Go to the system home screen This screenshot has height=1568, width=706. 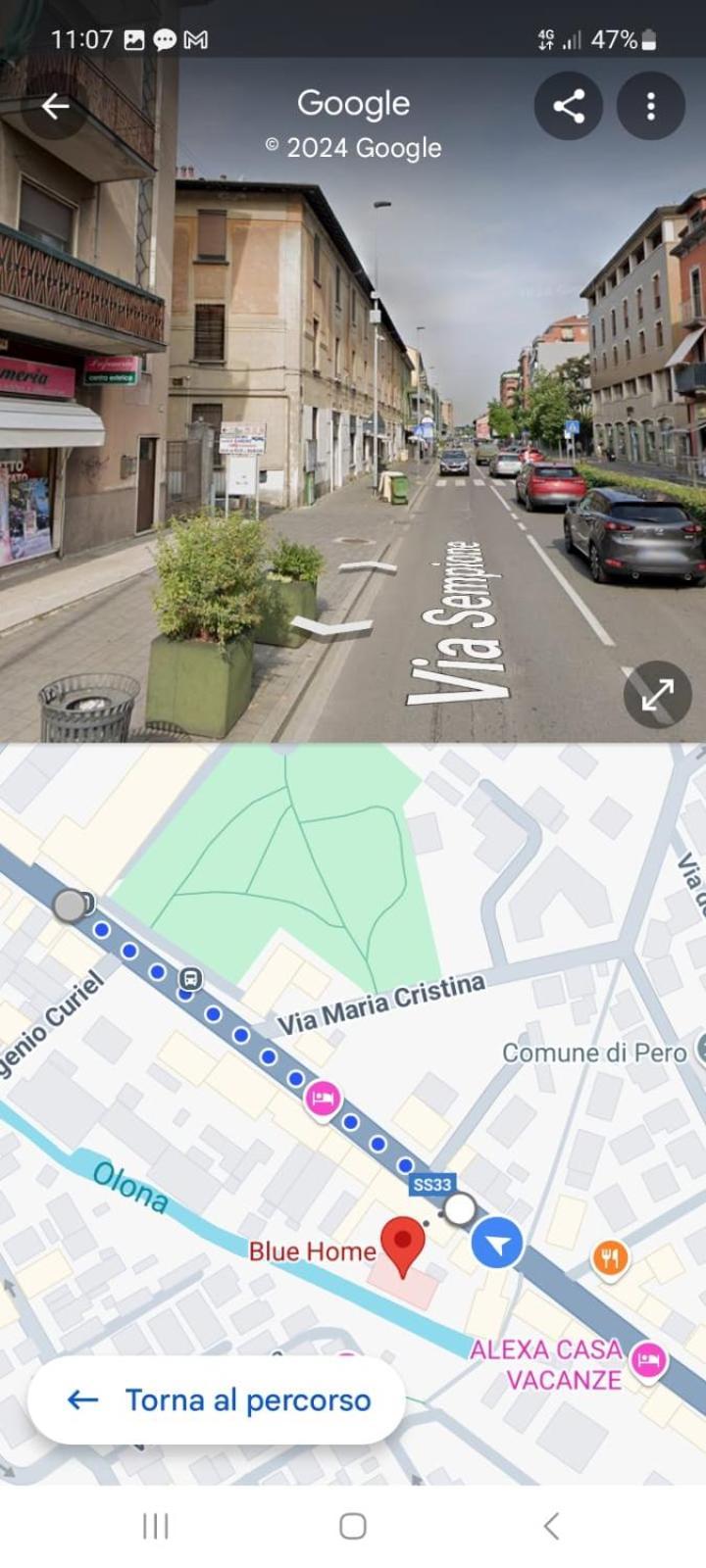(x=353, y=1526)
